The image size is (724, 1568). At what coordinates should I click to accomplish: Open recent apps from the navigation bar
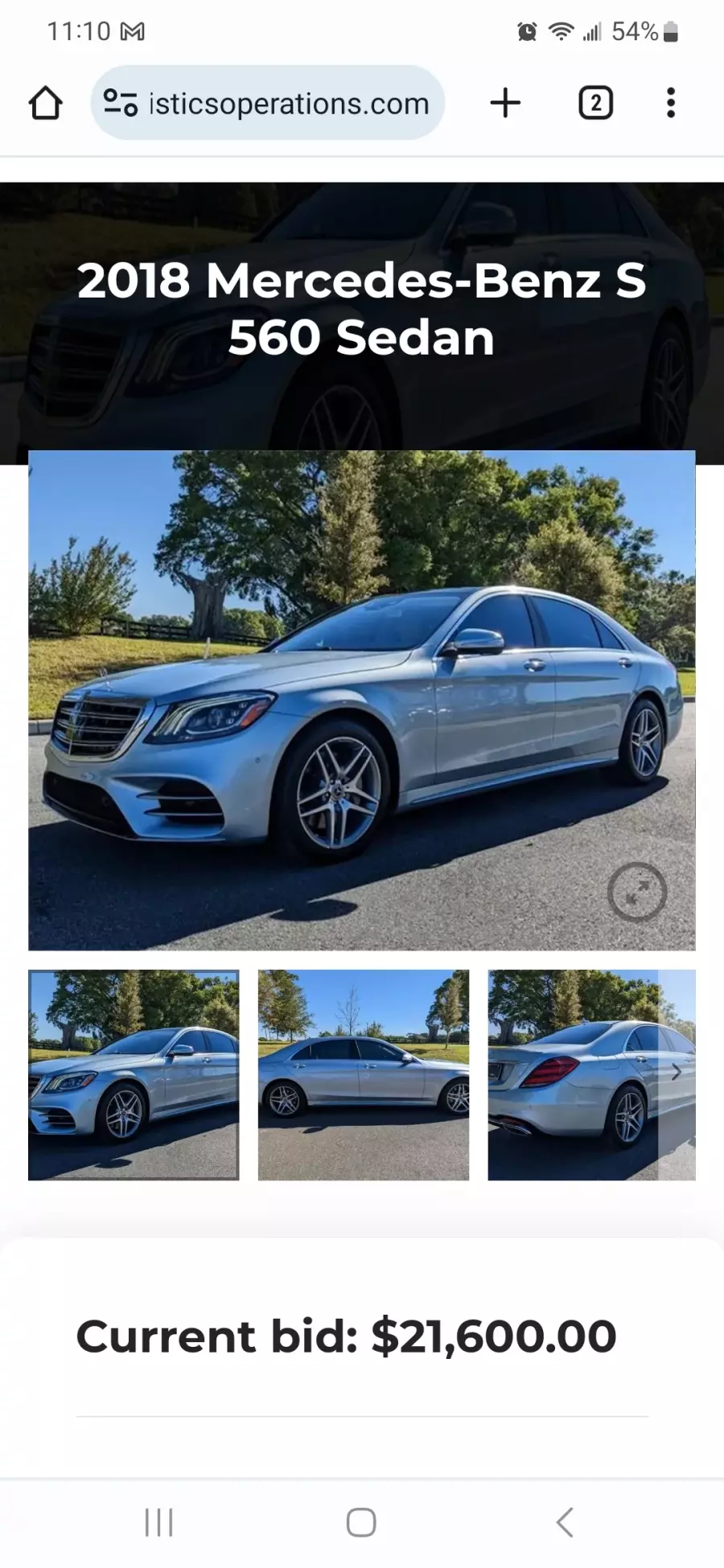[158, 1522]
